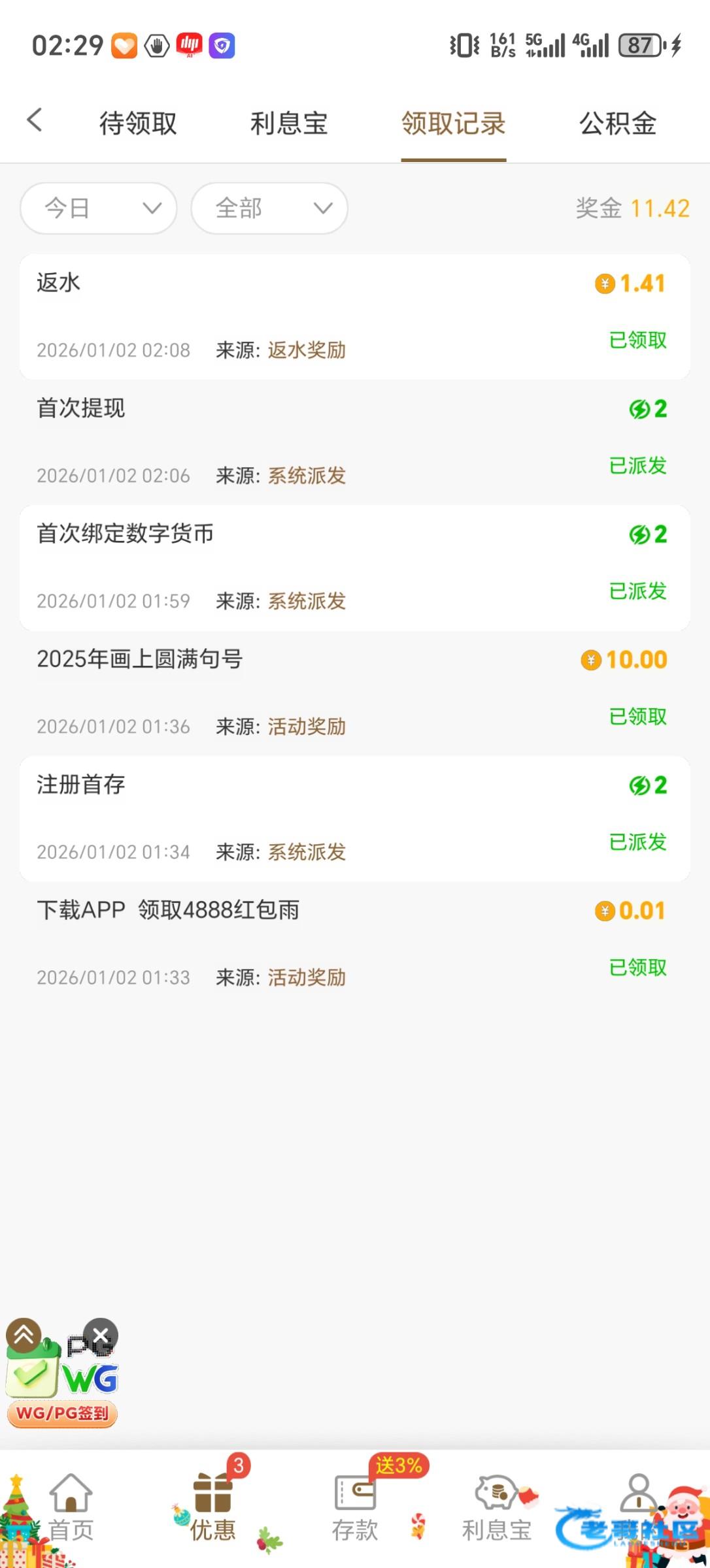
Task: Open the 优惠 promotions tab
Action: (213, 1509)
